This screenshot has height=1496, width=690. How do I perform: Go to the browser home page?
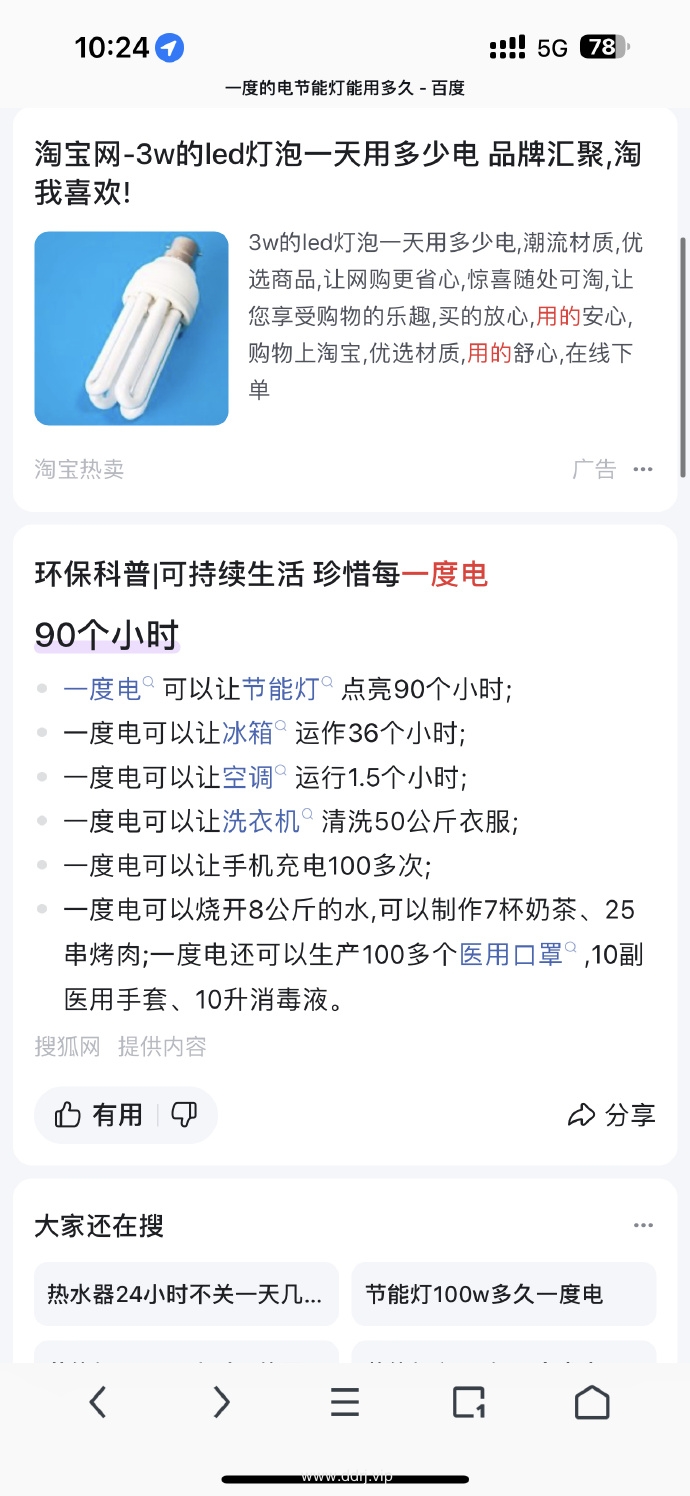click(x=592, y=1402)
